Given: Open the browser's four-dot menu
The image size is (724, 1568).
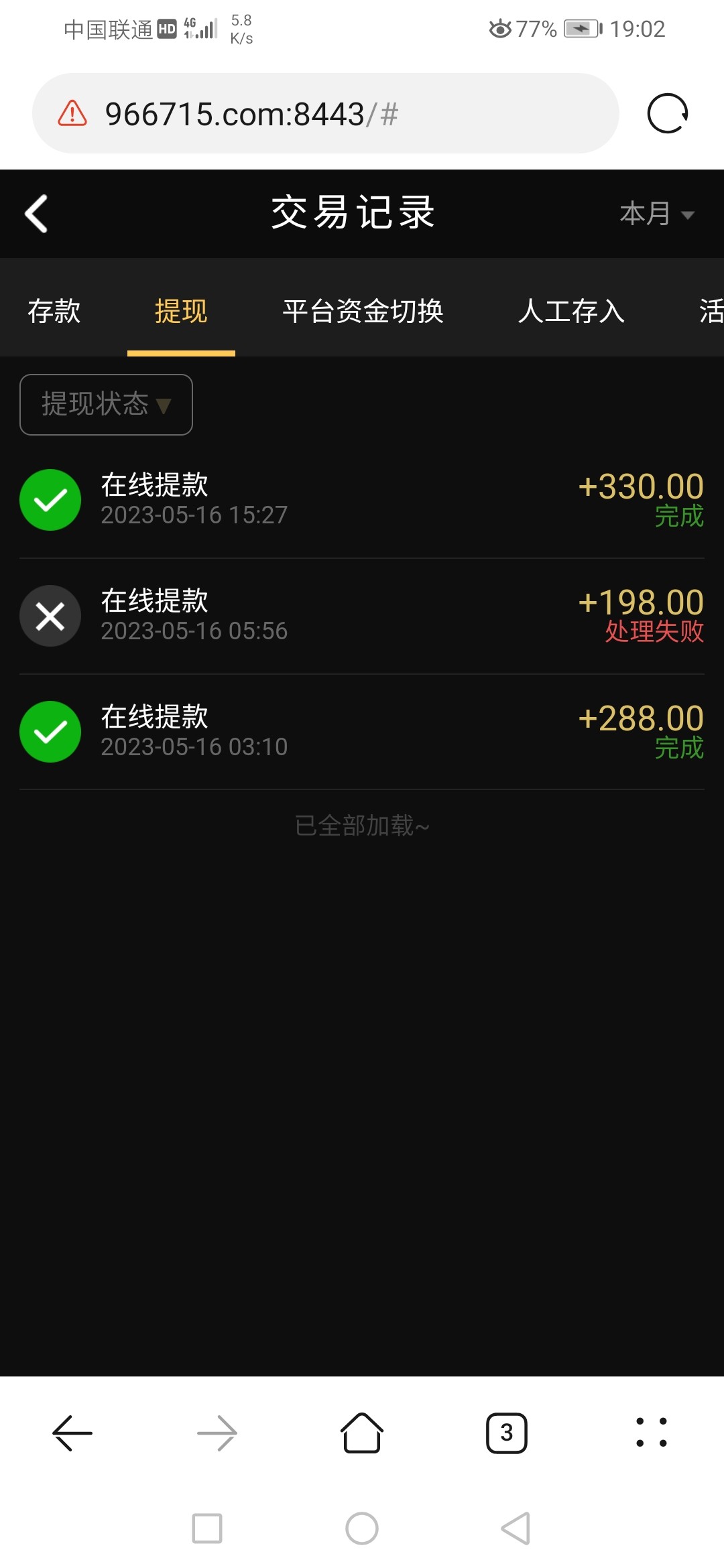Looking at the screenshot, I should click(x=651, y=1433).
